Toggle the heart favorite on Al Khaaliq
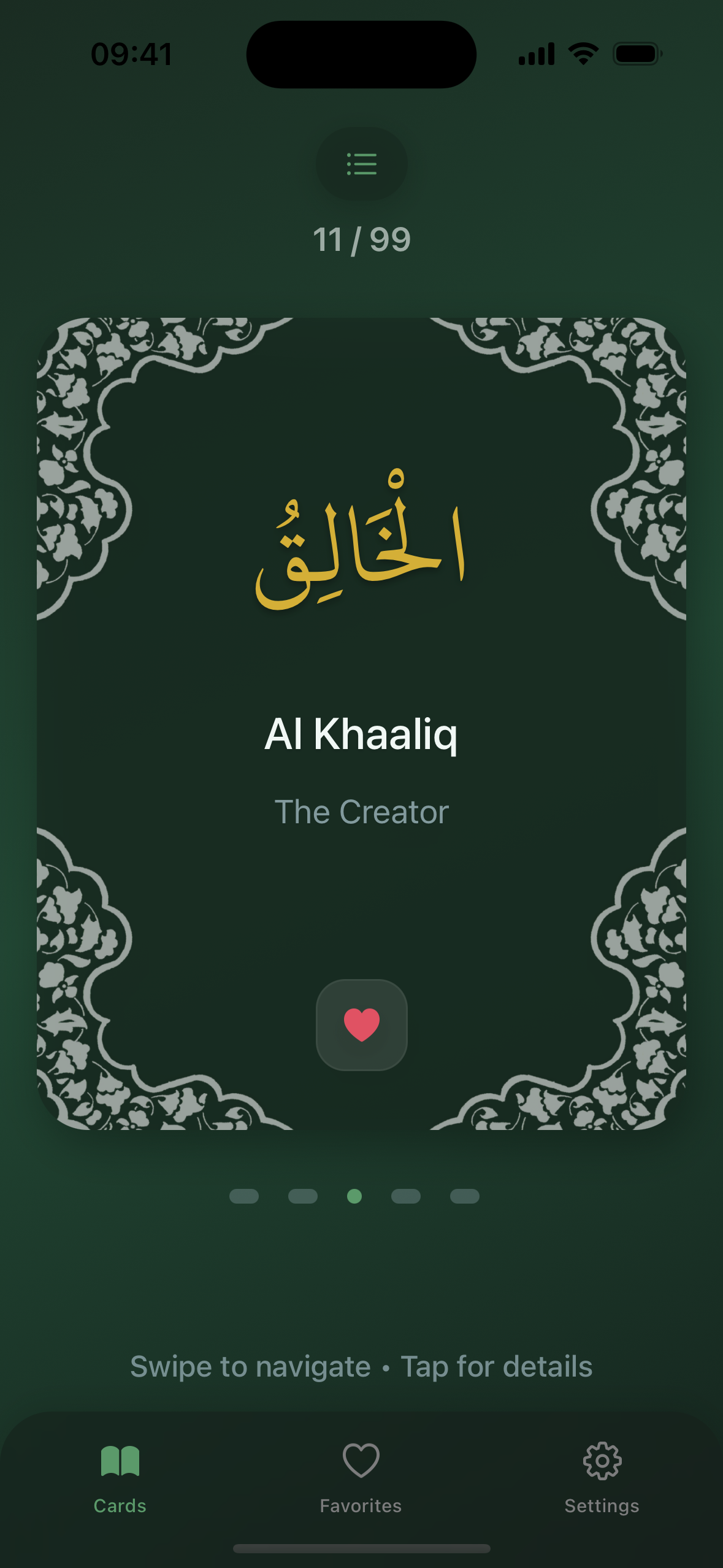 click(361, 1024)
